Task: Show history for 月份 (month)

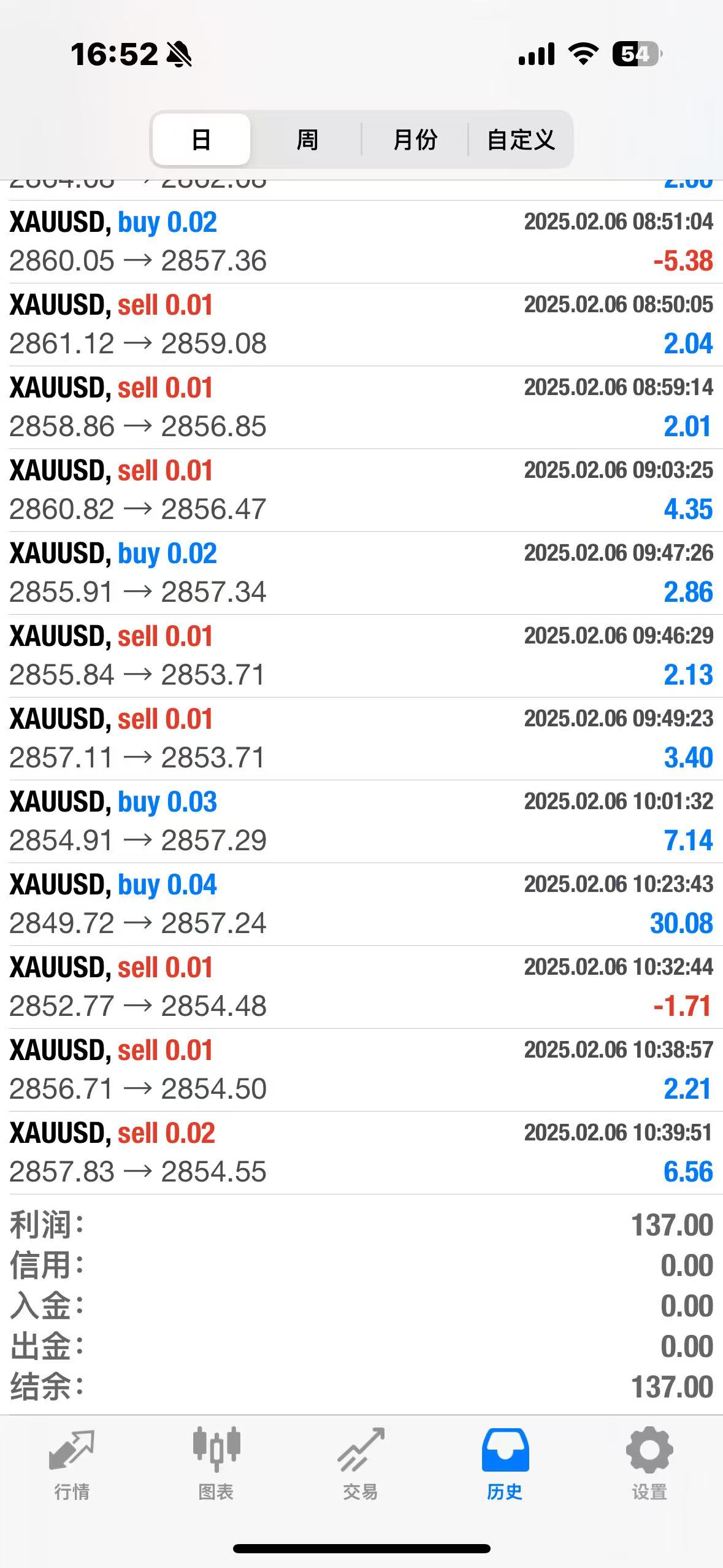Action: point(415,140)
